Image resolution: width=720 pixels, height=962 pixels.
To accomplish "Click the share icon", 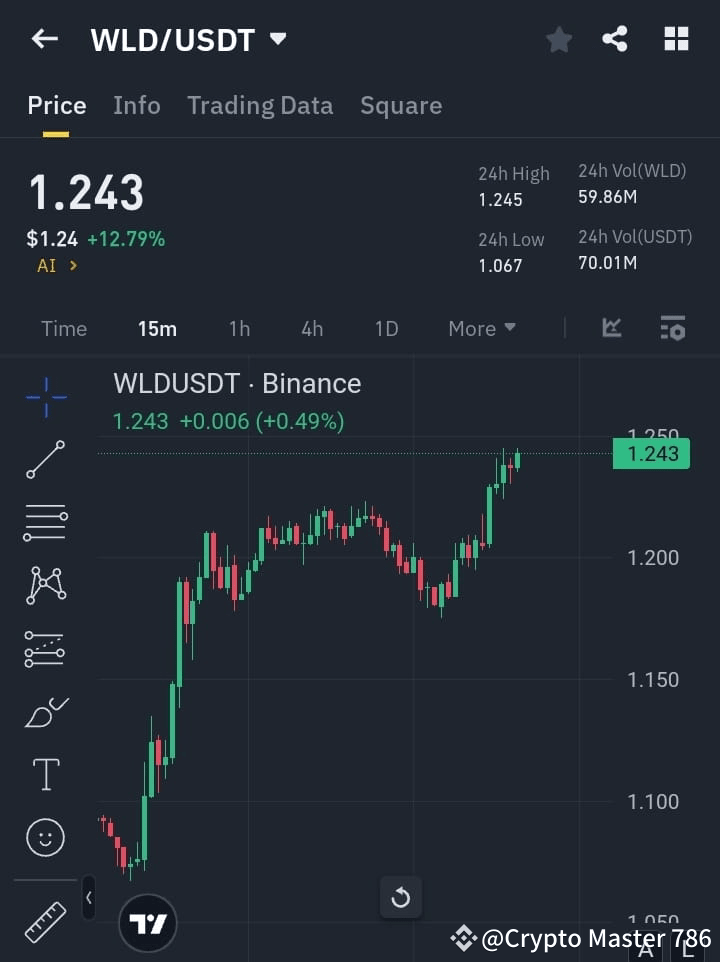I will tap(615, 39).
